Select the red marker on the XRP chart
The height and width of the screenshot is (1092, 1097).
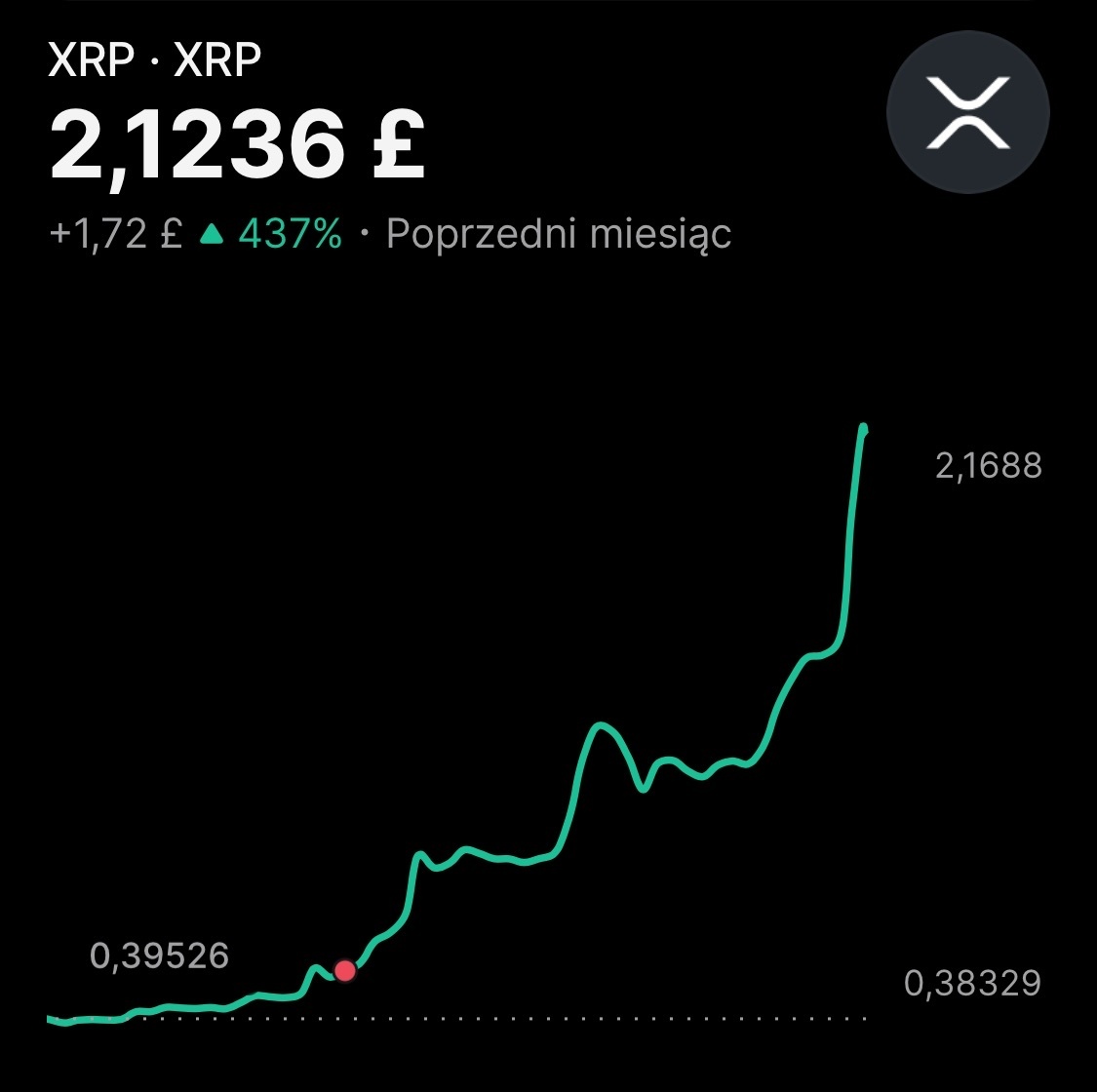pyautogui.click(x=344, y=970)
